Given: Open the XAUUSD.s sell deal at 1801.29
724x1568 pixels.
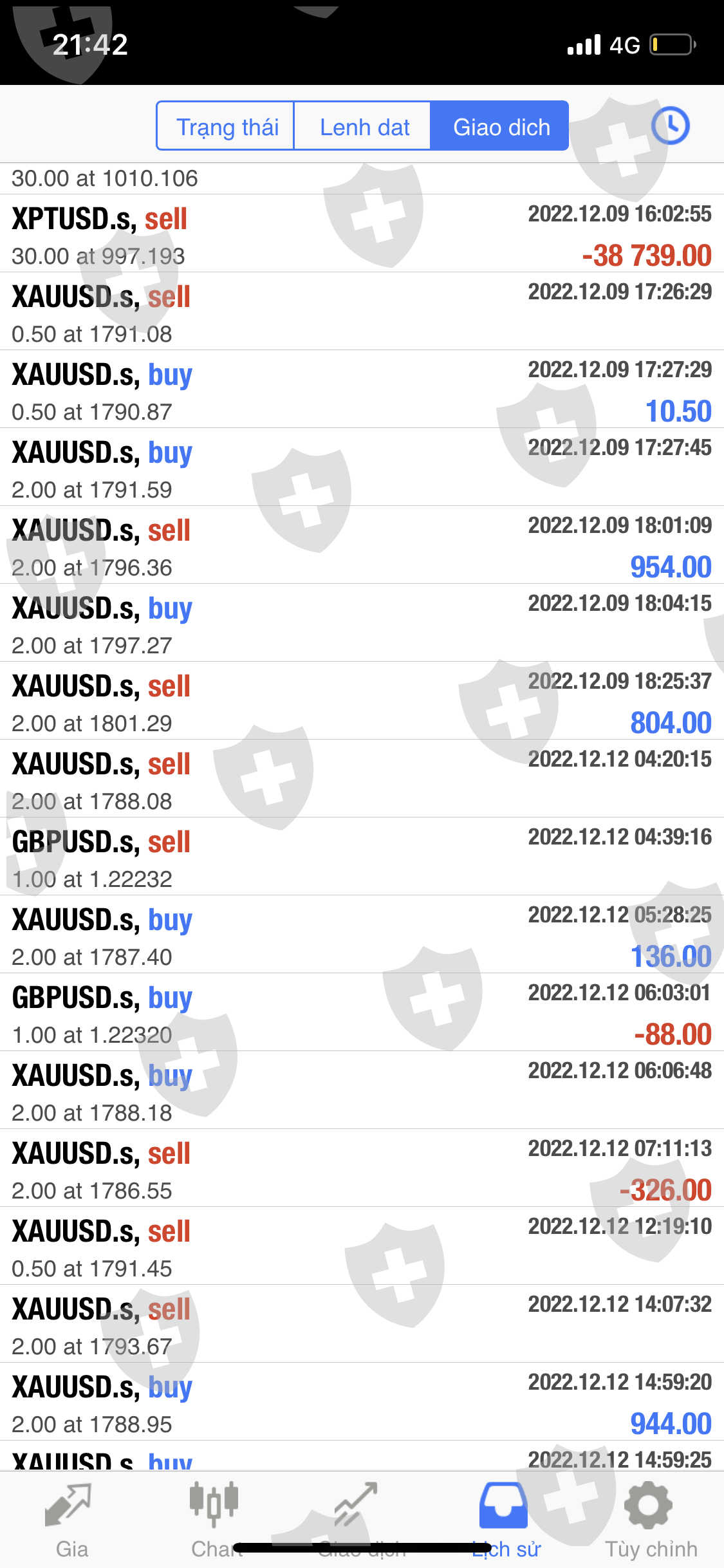Looking at the screenshot, I should tap(360, 702).
